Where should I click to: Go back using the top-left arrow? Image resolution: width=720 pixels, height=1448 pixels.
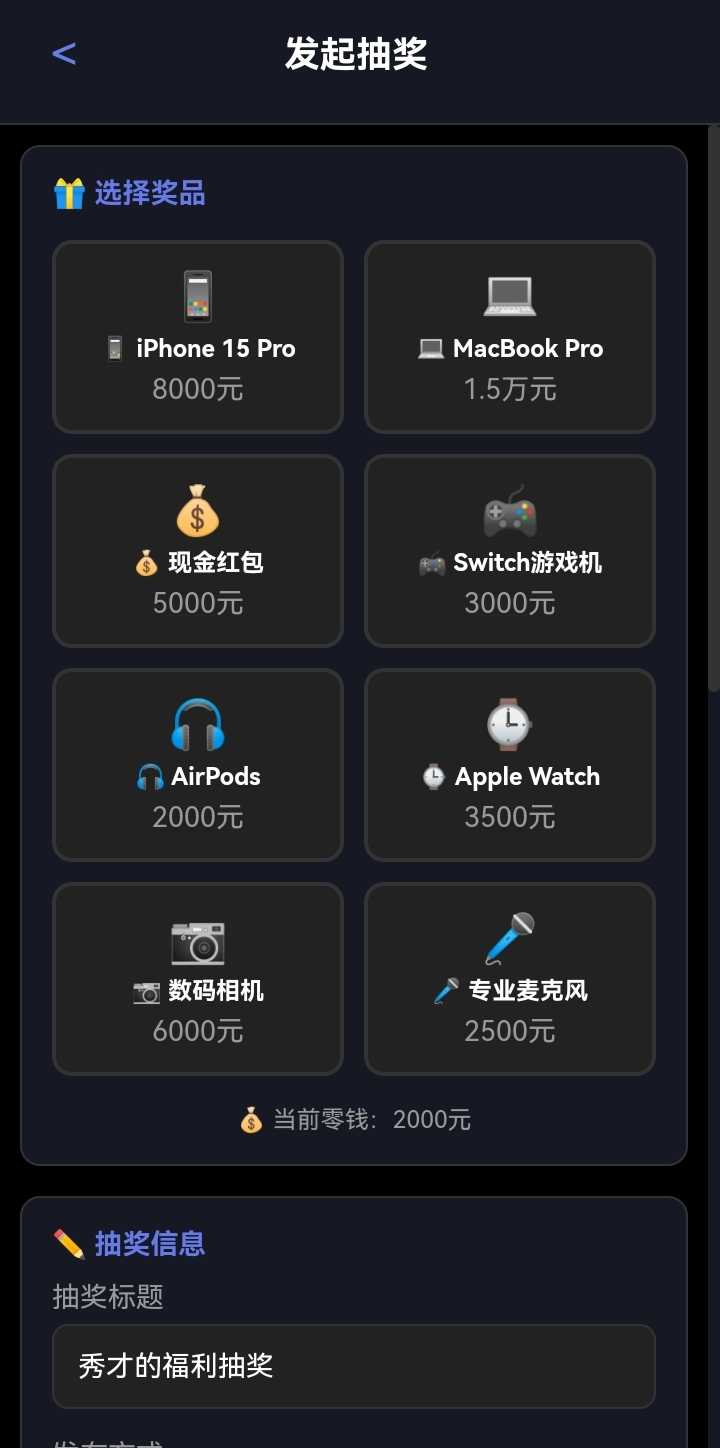coord(64,54)
